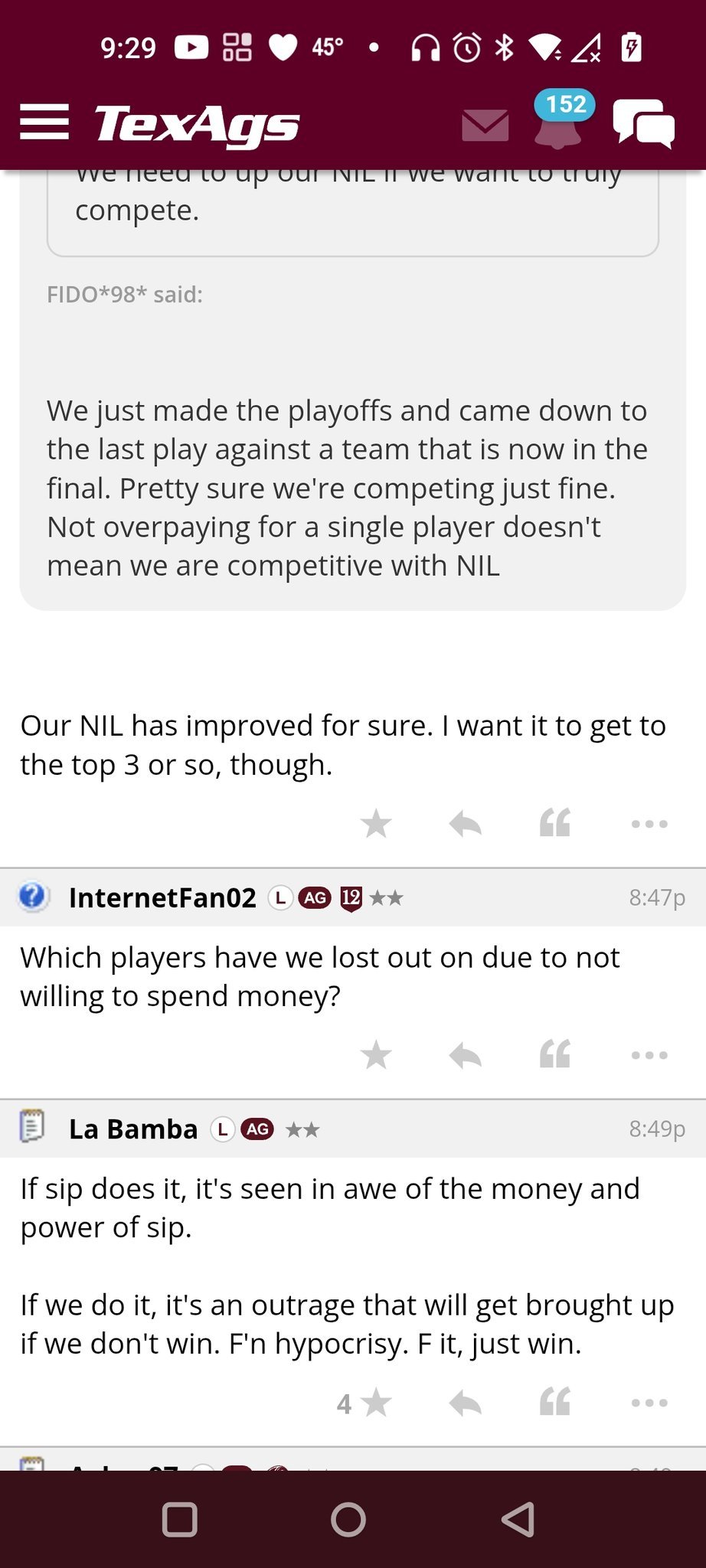Image resolution: width=706 pixels, height=1568 pixels.
Task: Quote La Bamba's hypocrisy post
Action: [x=555, y=1403]
